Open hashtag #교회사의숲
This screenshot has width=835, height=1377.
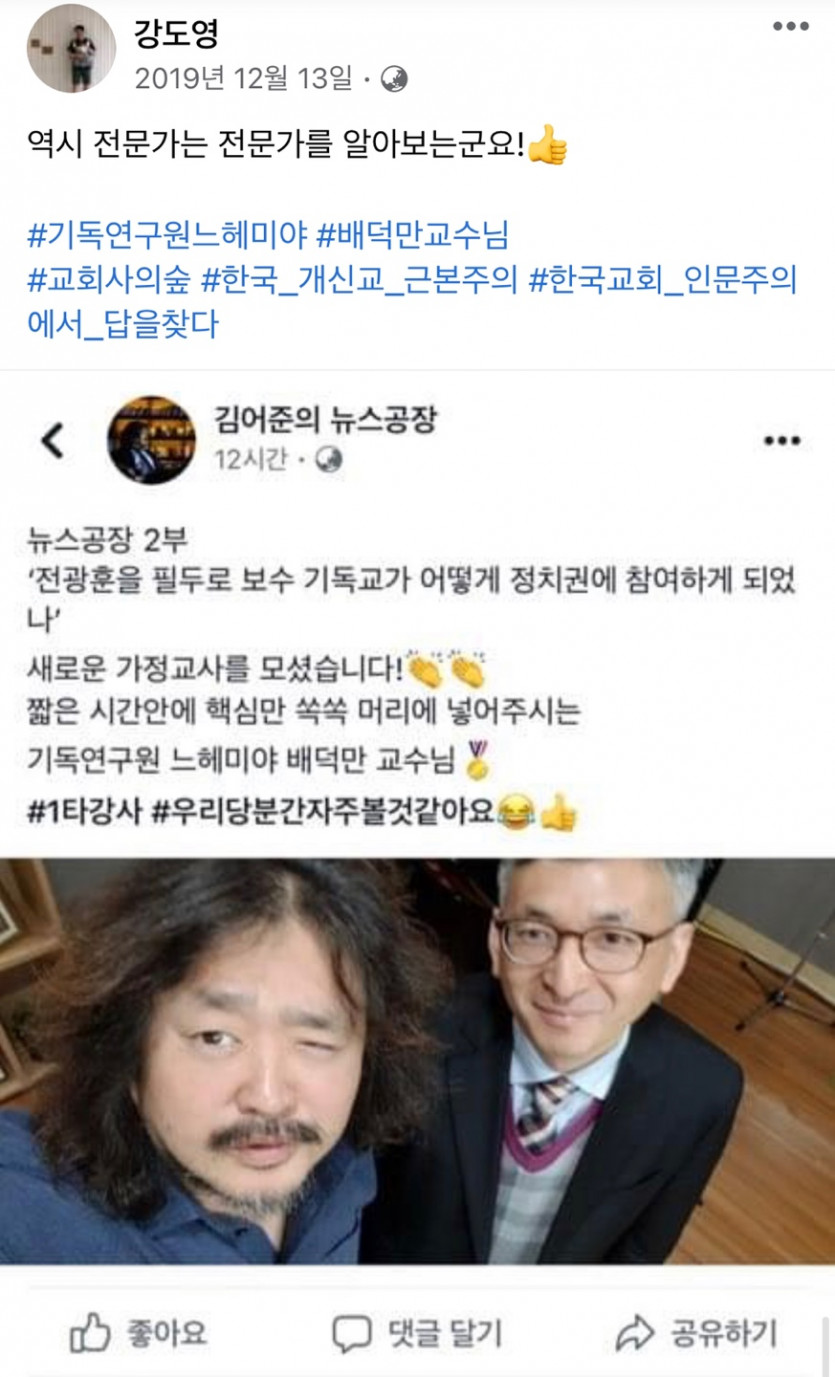click(108, 281)
